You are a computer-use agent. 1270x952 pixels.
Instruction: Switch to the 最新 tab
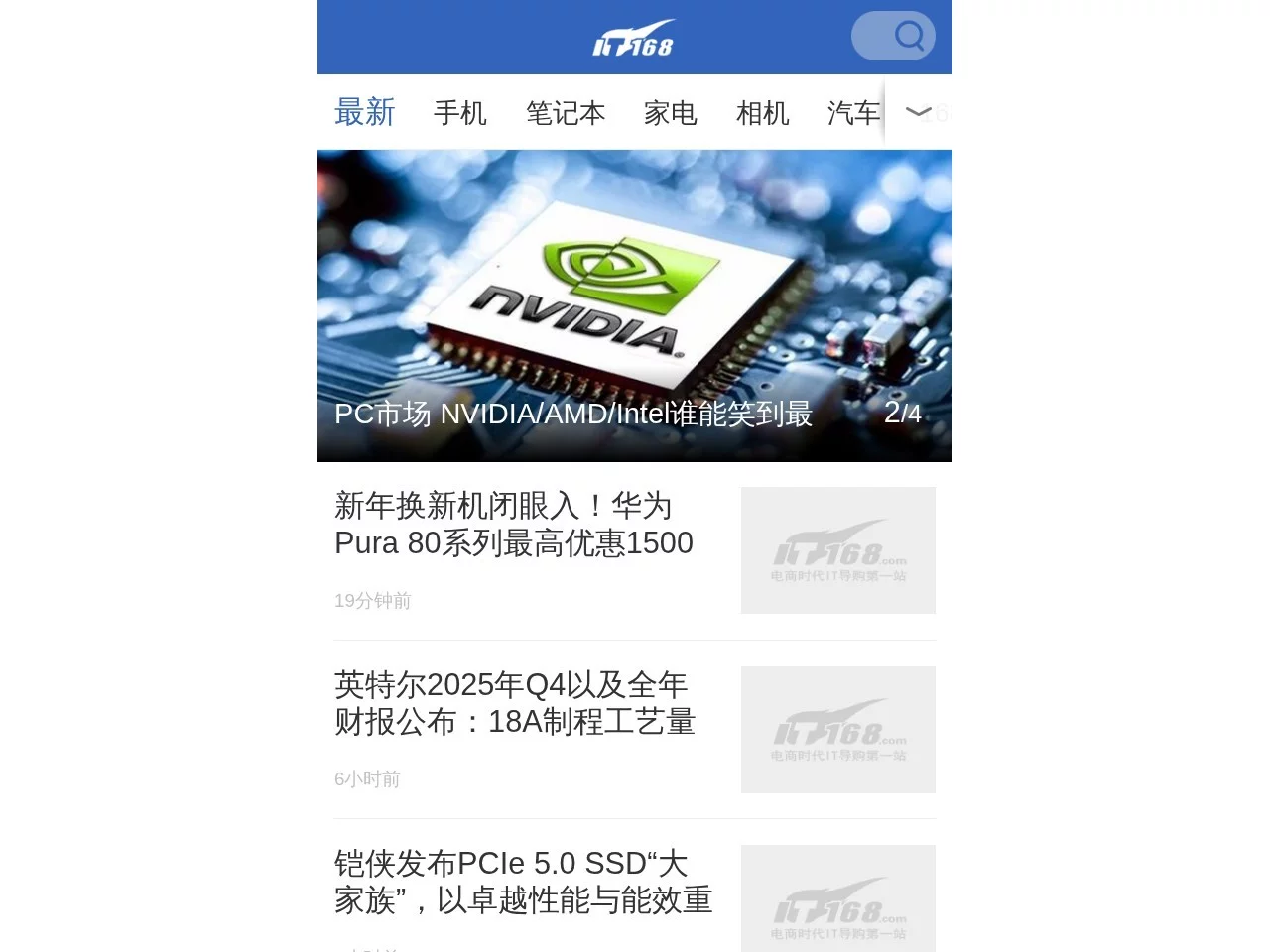364,112
